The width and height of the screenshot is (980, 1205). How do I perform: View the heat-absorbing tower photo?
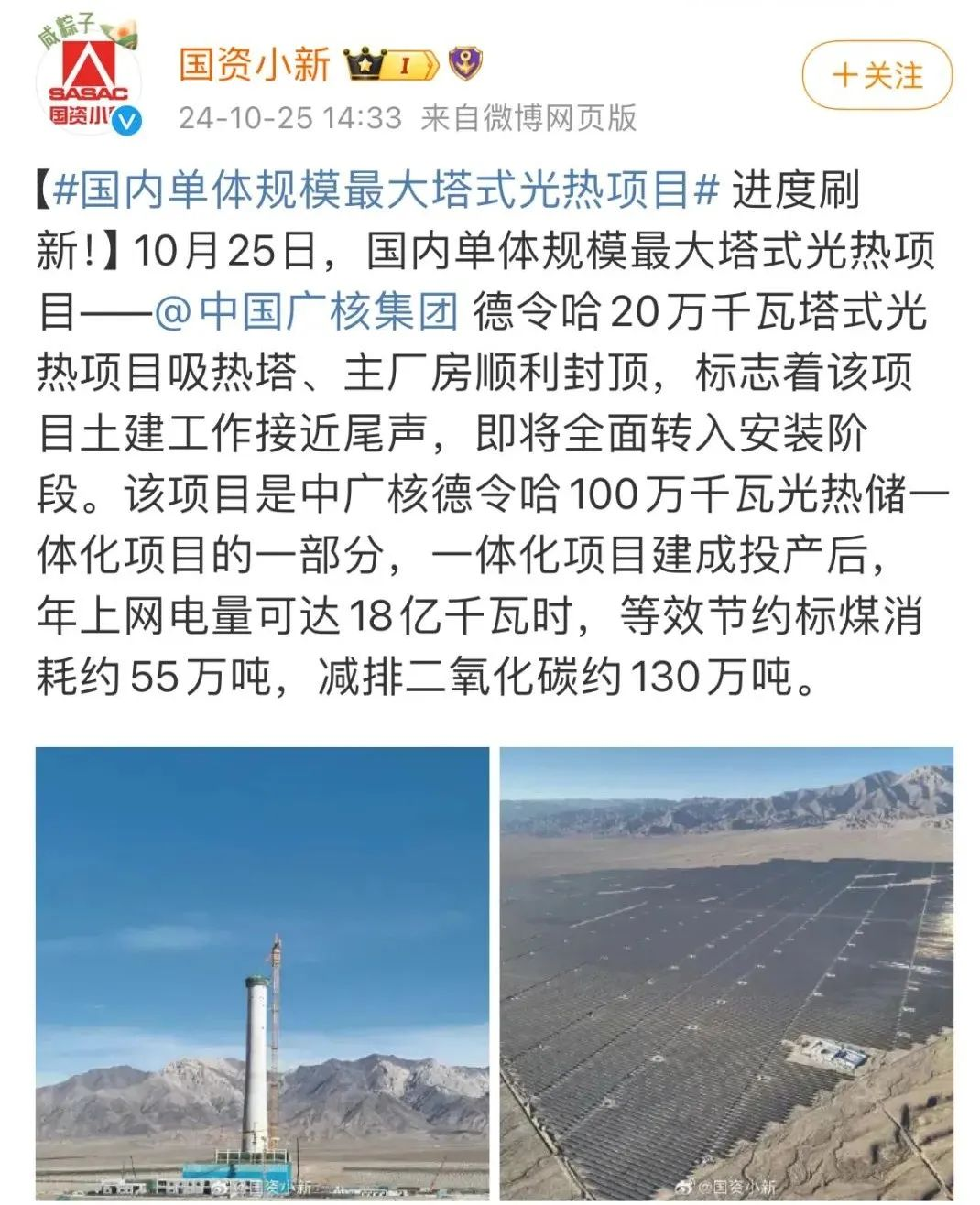[263, 972]
